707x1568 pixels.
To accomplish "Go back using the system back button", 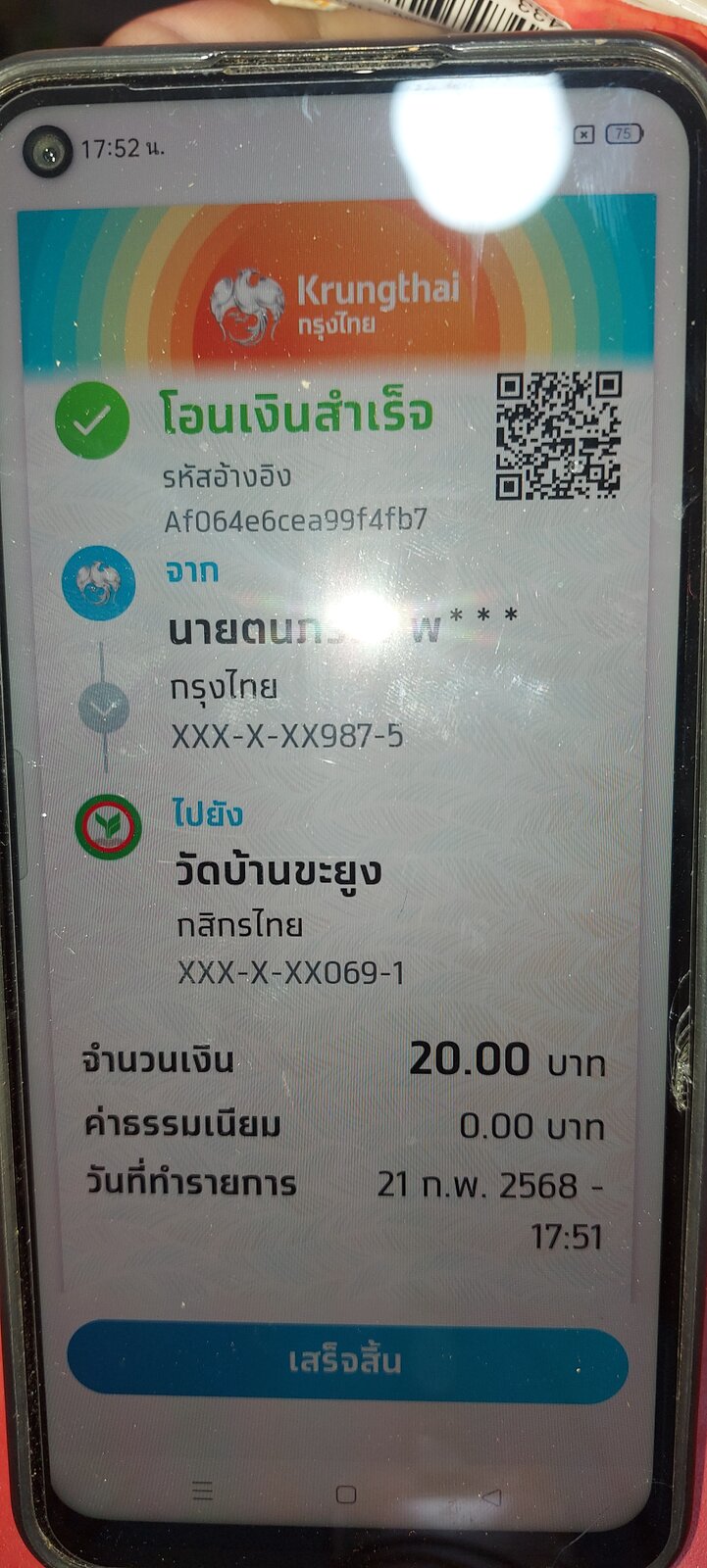I will point(492,1496).
